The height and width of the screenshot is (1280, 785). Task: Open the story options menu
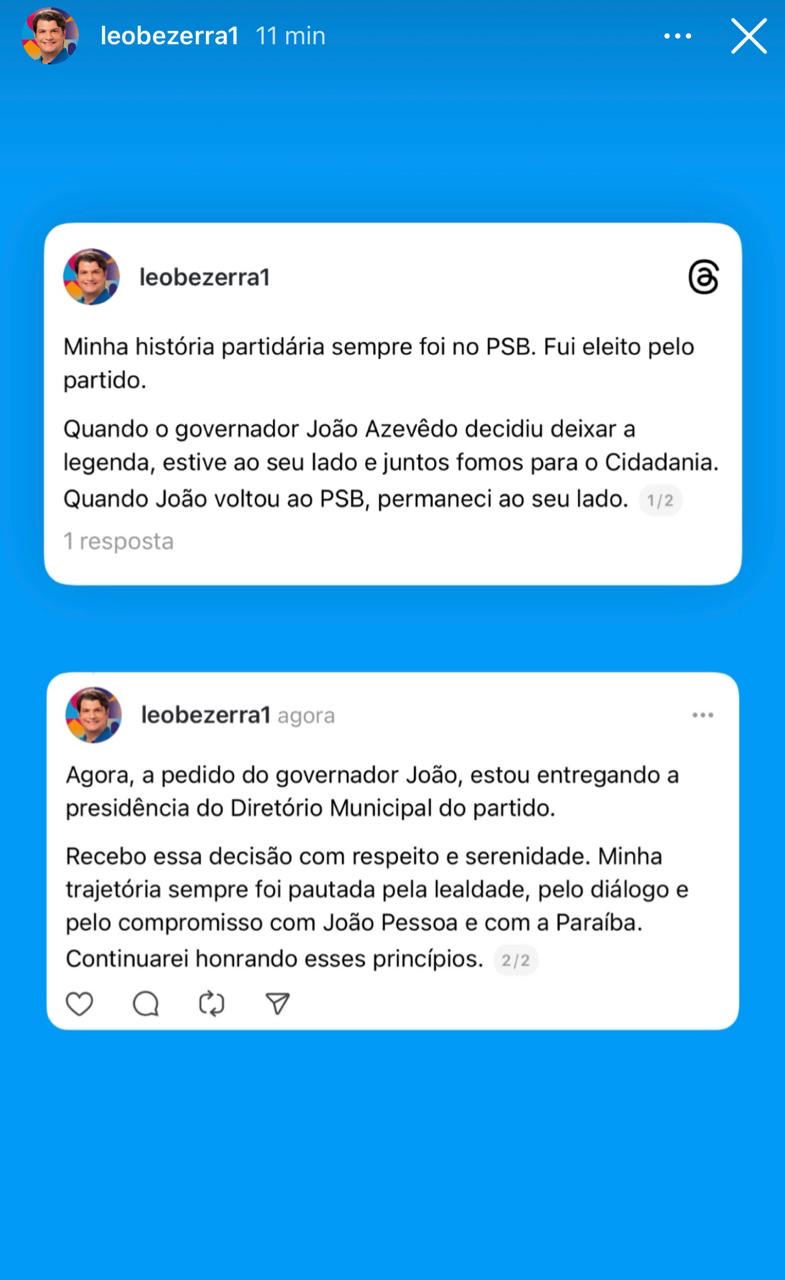click(677, 36)
